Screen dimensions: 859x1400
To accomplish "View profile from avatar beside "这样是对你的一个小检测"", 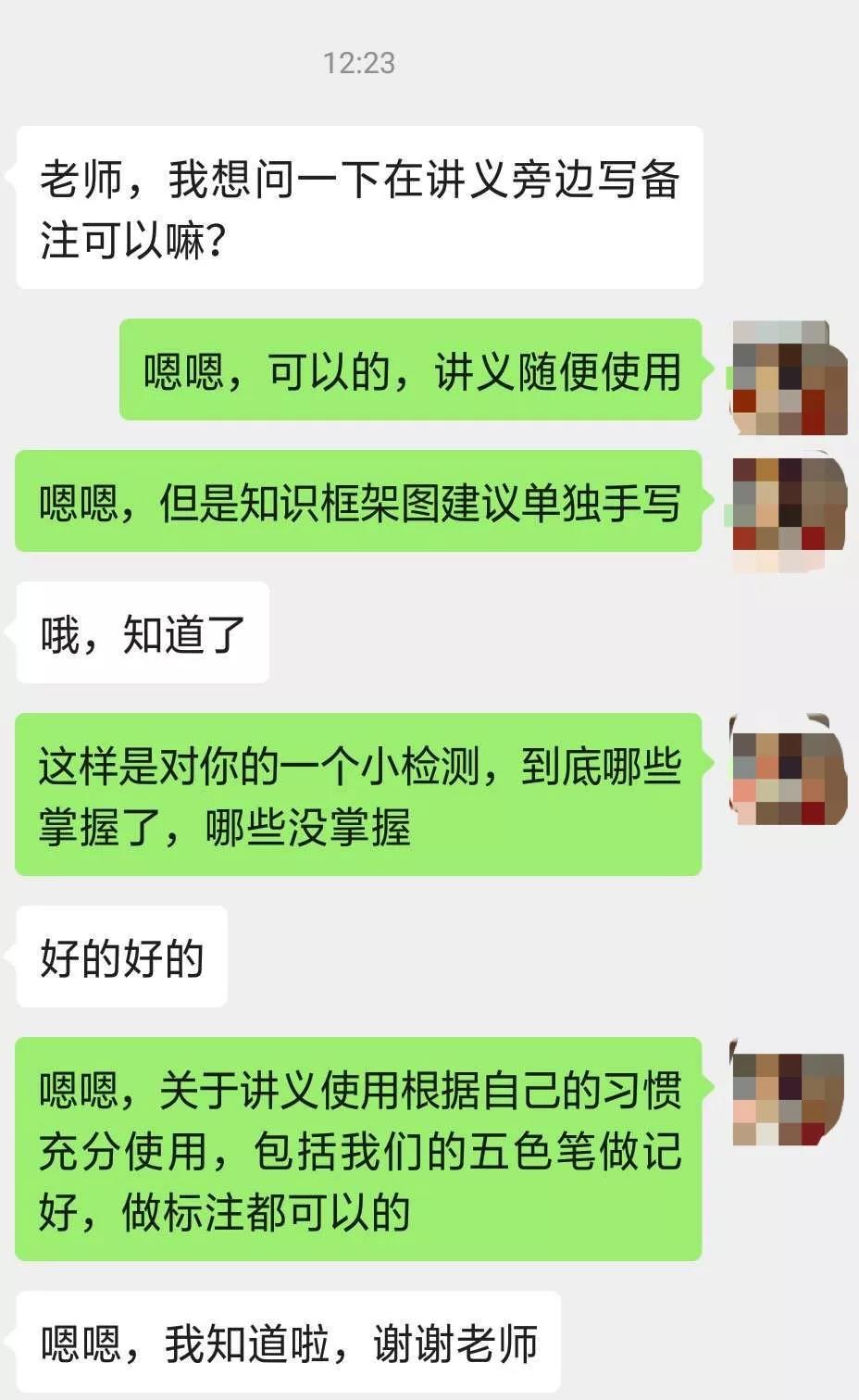I will tap(789, 770).
